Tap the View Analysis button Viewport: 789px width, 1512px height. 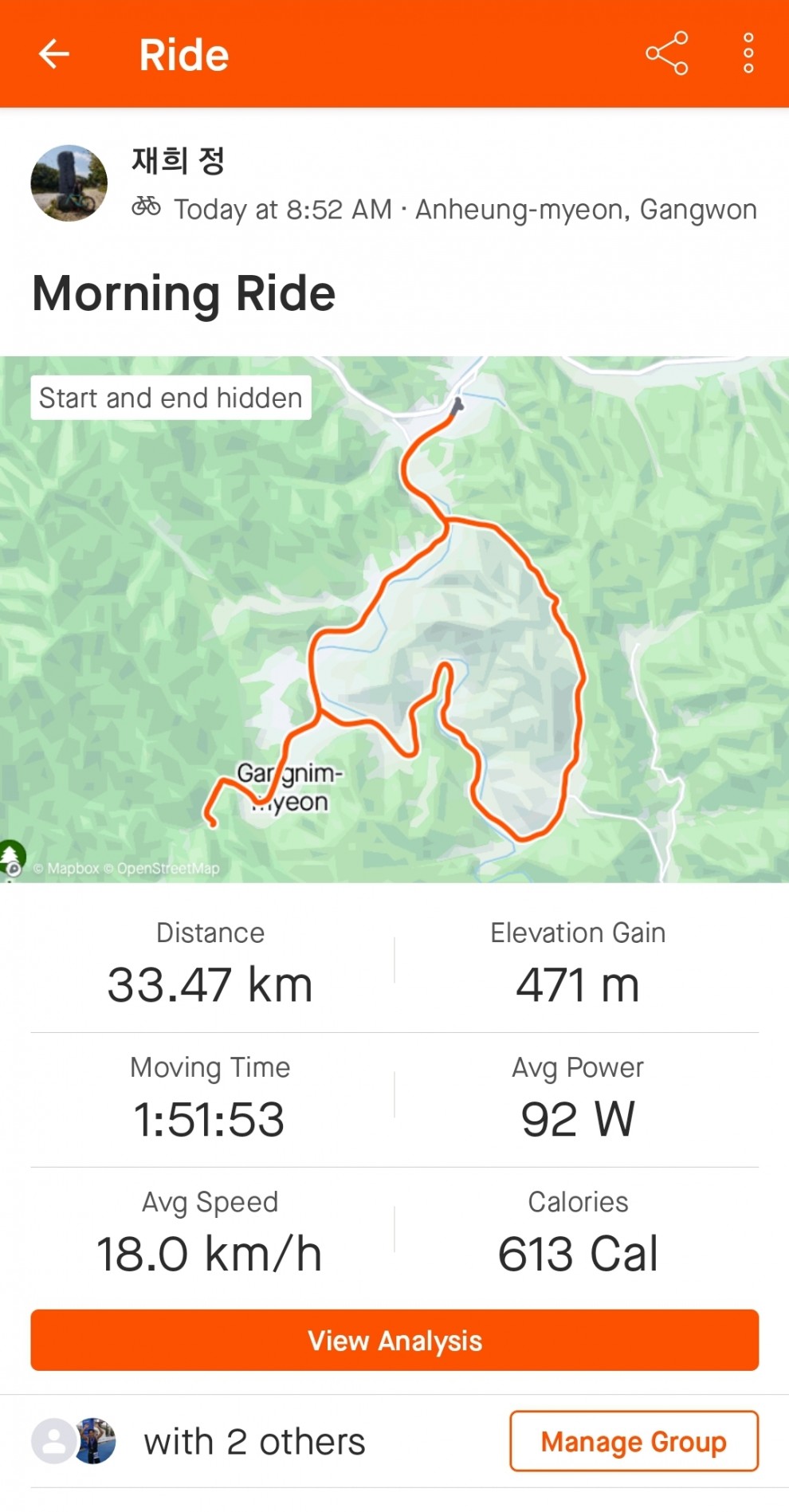coord(394,1340)
